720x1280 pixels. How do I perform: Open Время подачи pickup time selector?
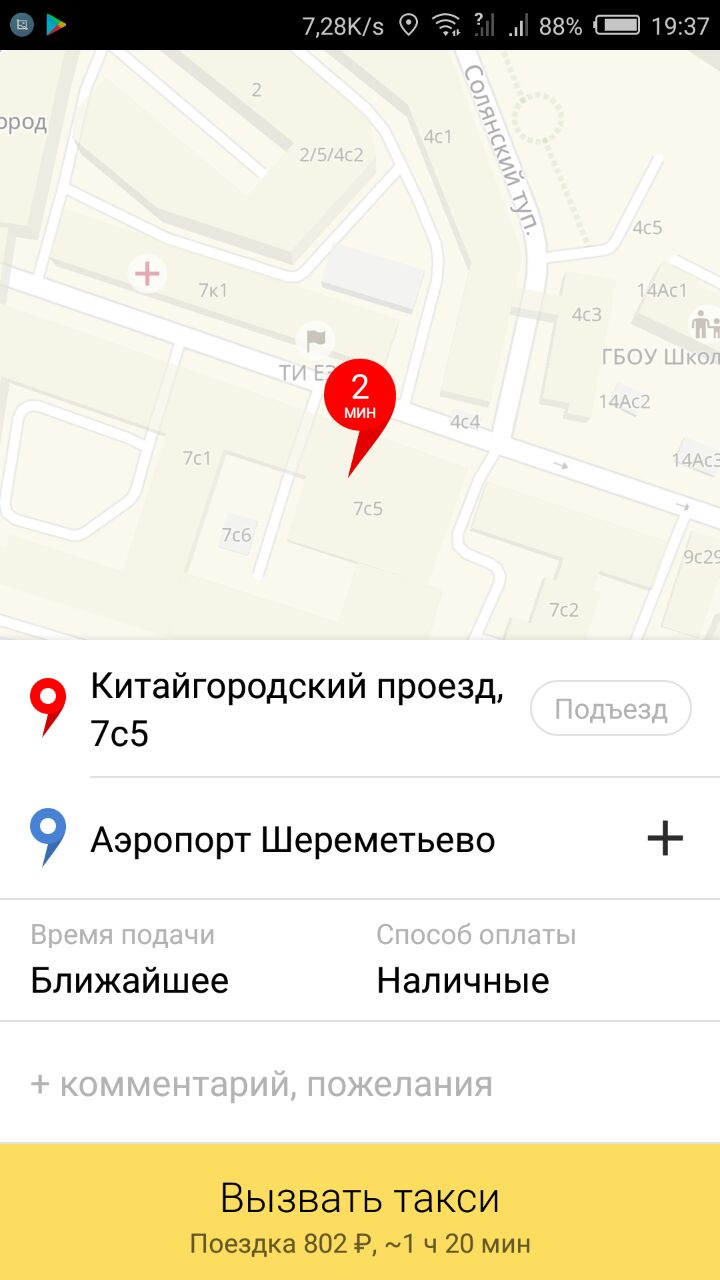click(130, 960)
